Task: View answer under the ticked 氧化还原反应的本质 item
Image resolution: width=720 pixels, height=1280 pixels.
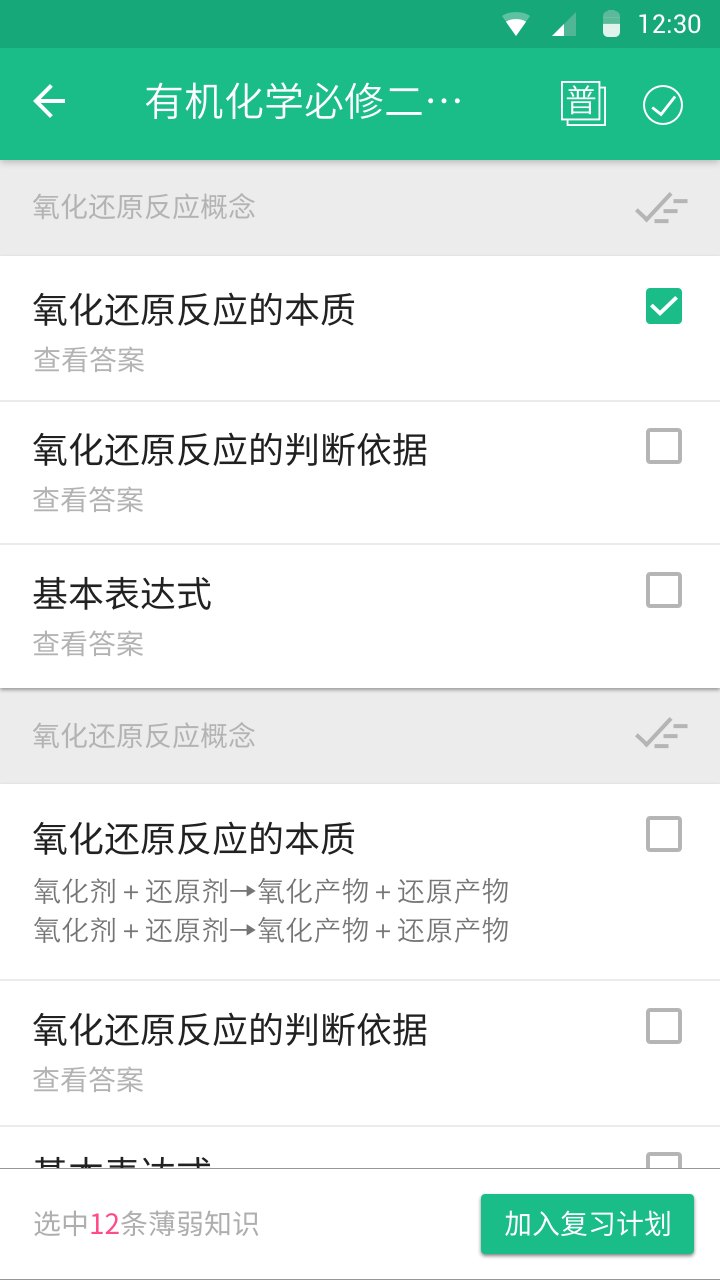Action: pos(89,360)
